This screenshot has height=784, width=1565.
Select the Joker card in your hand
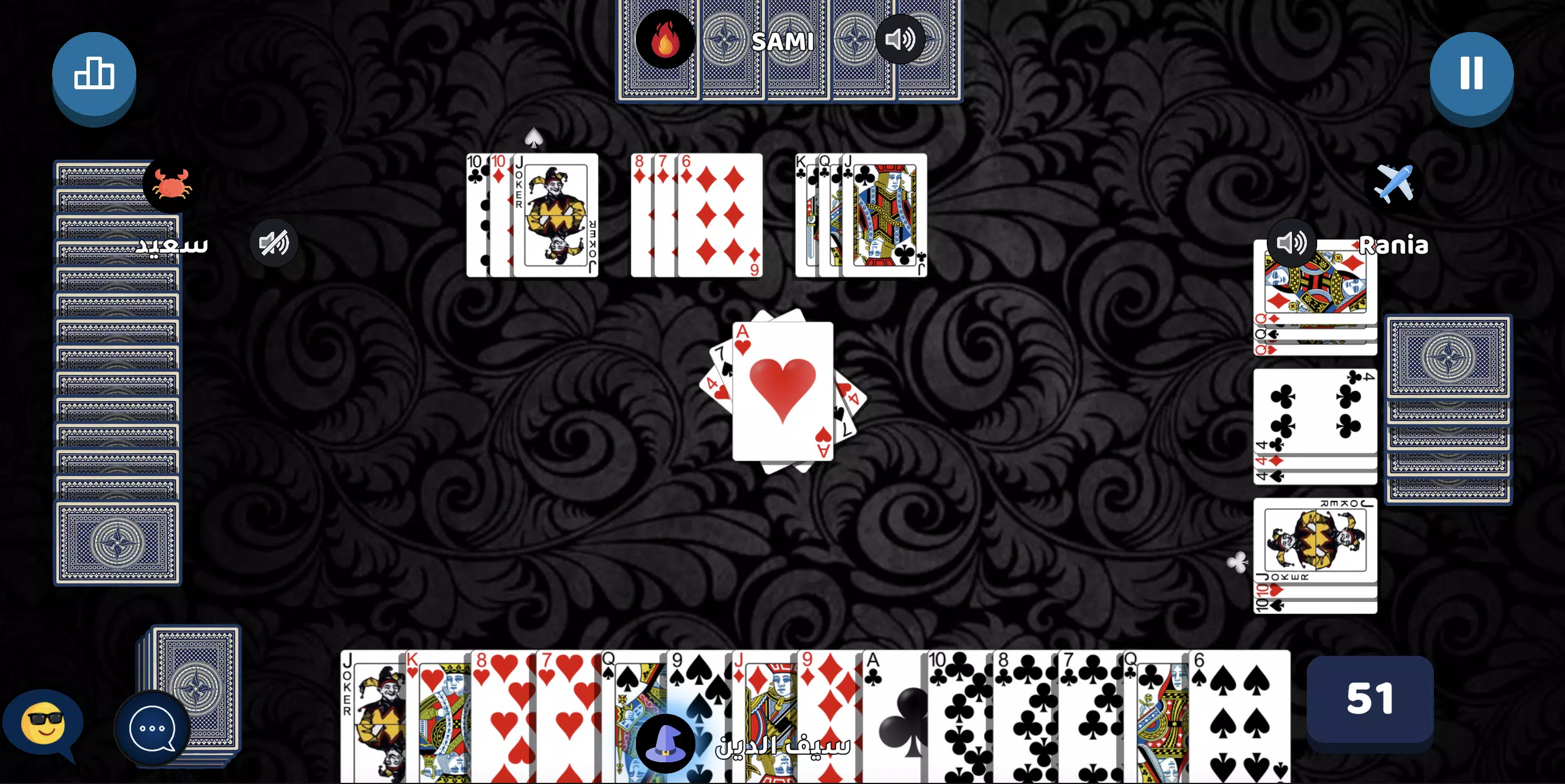(372, 716)
